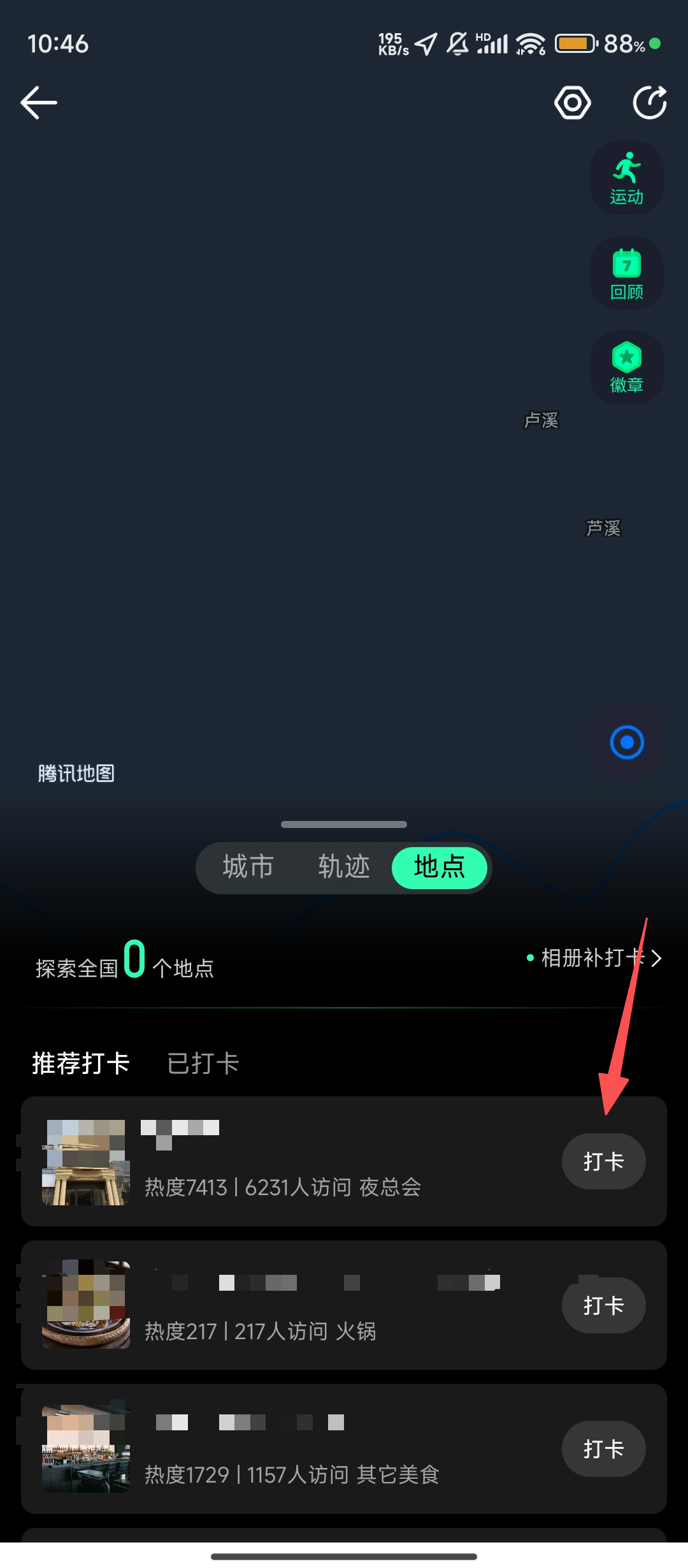Check in at the 夜总会 place
Screen dimensions: 688x1568
coord(603,1161)
